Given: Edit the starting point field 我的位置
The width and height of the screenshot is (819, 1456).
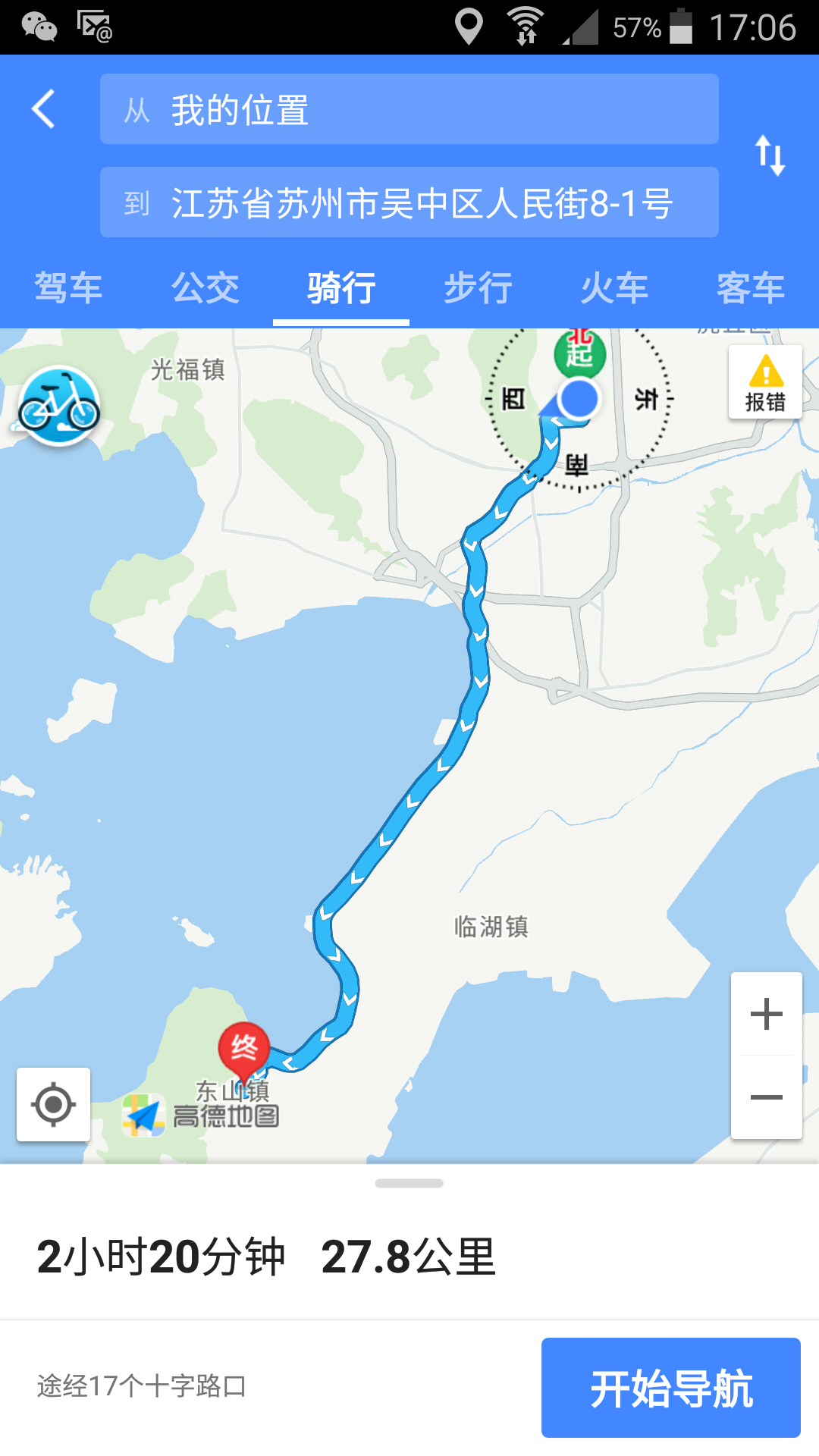Looking at the screenshot, I should click(409, 109).
